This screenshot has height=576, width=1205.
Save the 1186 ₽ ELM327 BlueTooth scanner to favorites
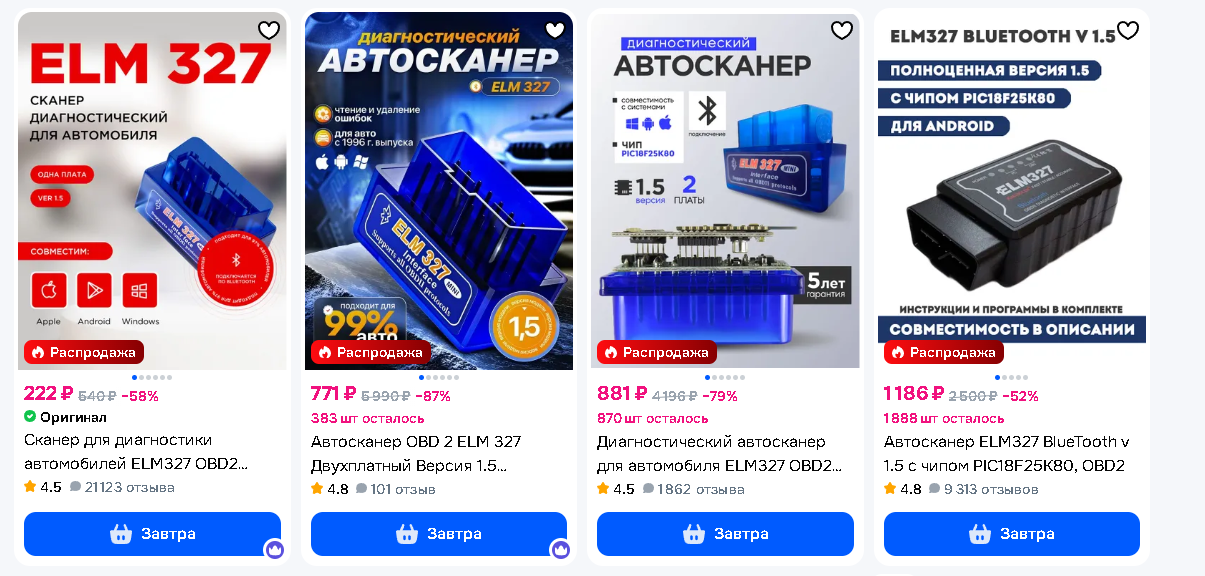[1128, 30]
